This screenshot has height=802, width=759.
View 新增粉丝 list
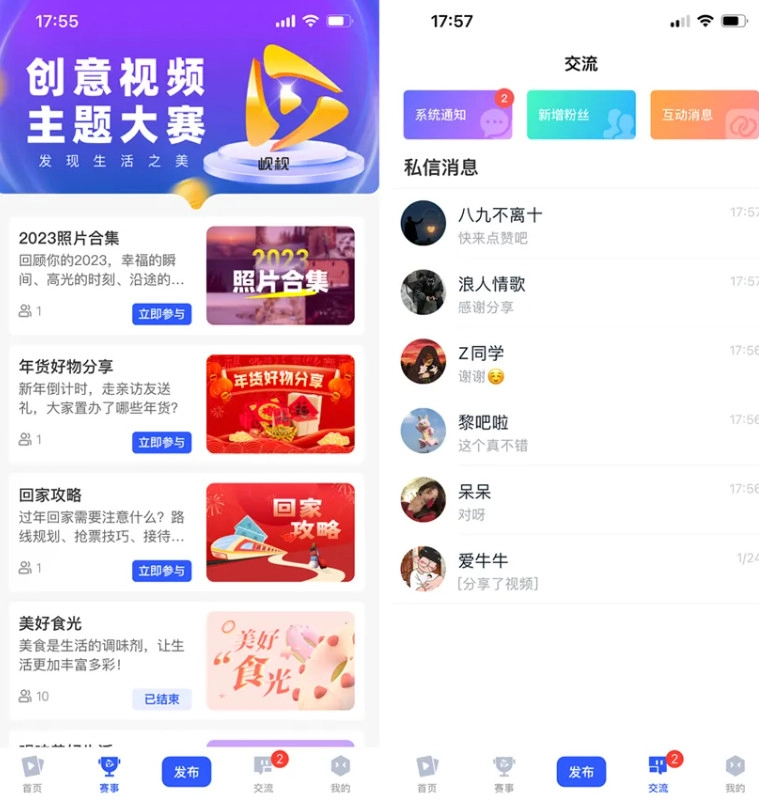[x=580, y=115]
